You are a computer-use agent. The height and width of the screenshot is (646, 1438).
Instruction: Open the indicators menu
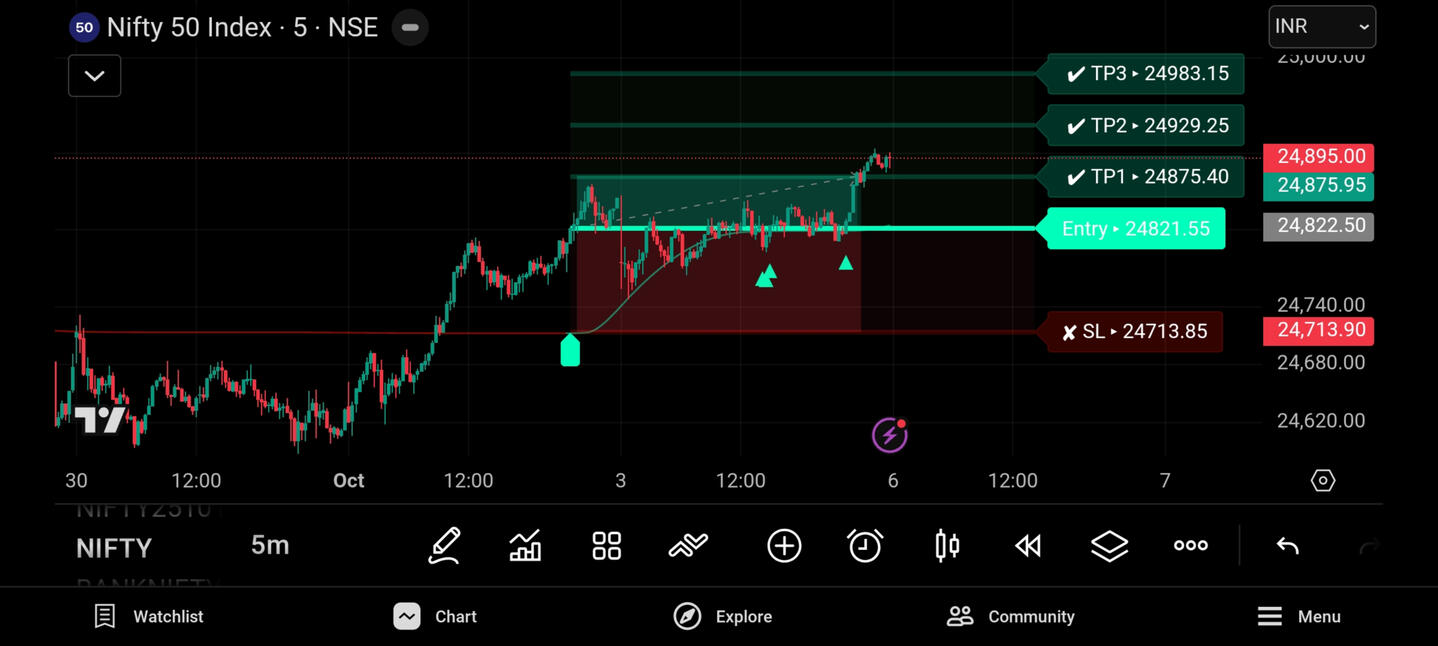coord(525,545)
